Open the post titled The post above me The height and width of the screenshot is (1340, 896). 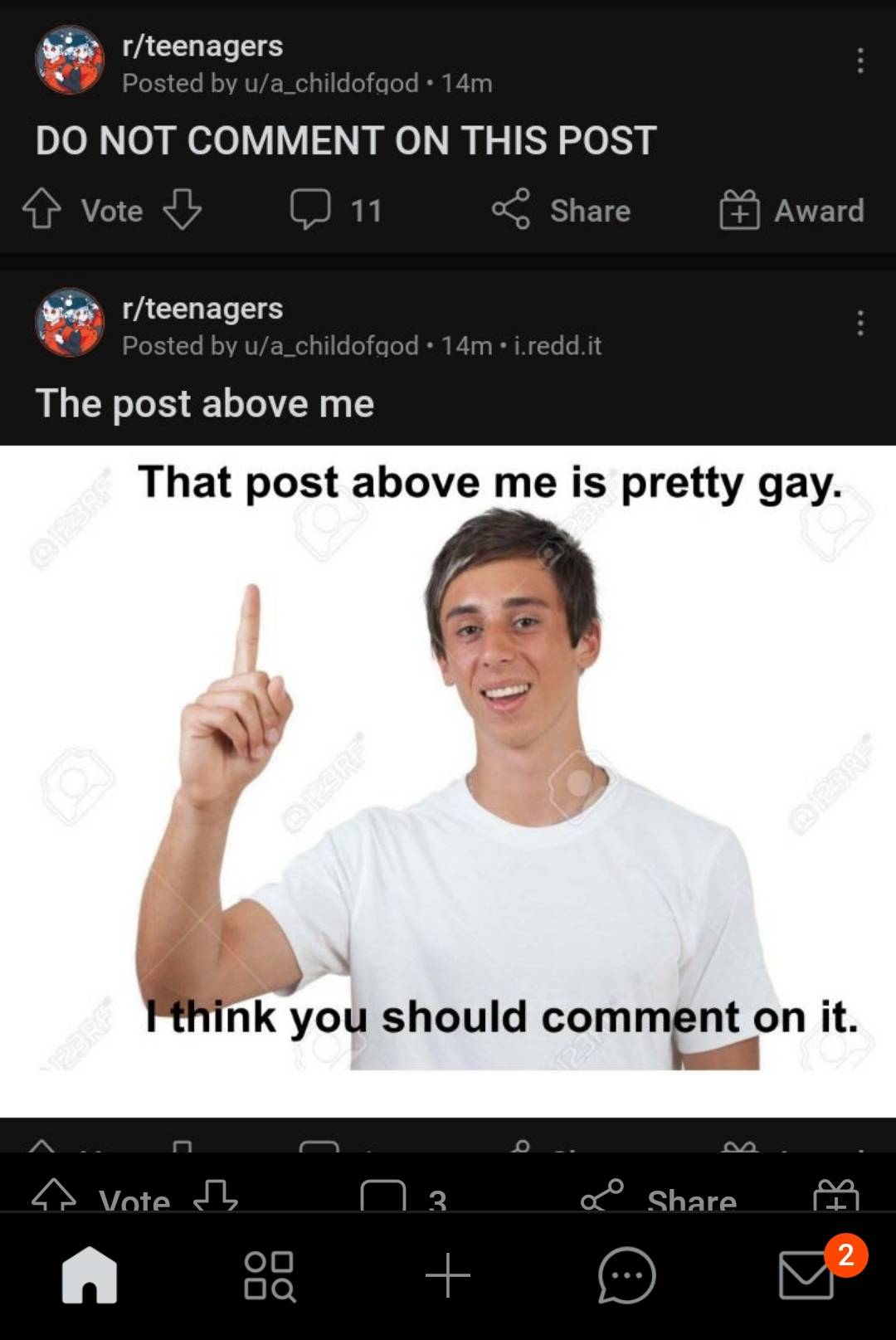(205, 404)
